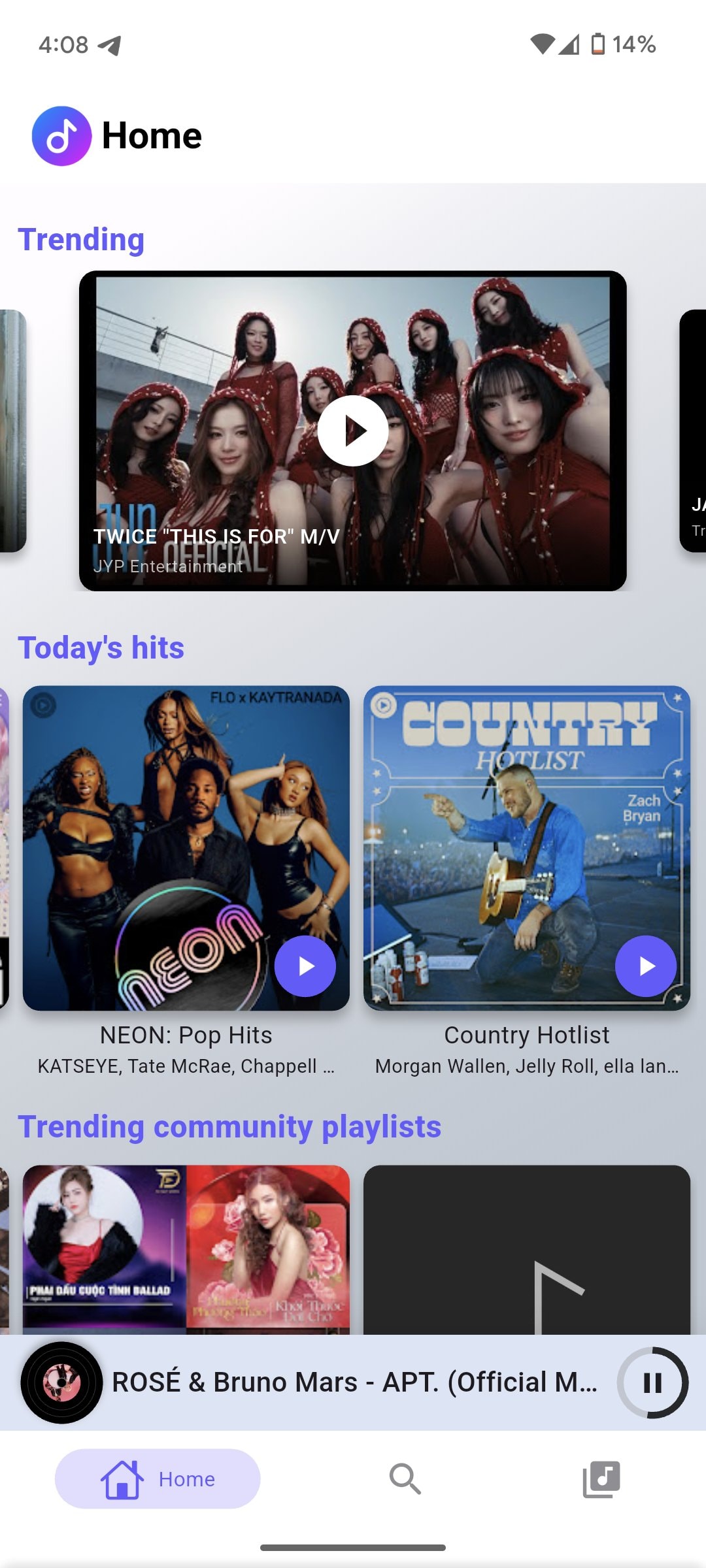
Task: Pause playback using the mini-player pause control
Action: point(654,1382)
